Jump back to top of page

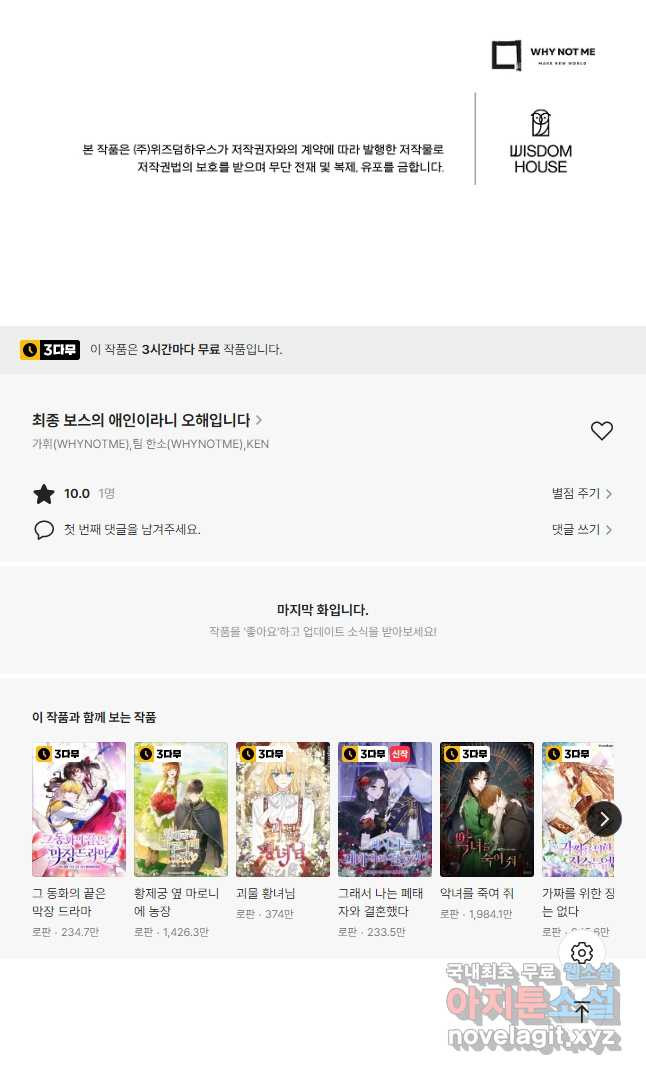pos(583,1009)
